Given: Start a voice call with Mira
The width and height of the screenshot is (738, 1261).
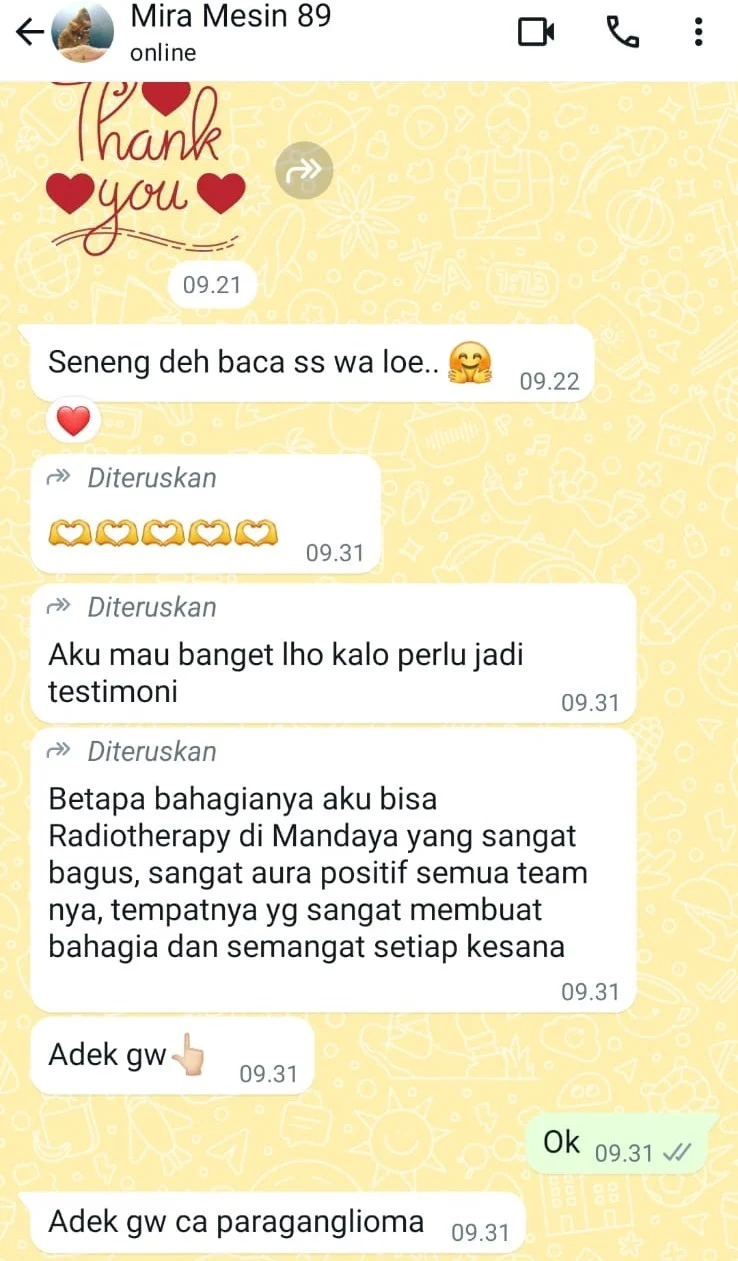Looking at the screenshot, I should click(622, 32).
